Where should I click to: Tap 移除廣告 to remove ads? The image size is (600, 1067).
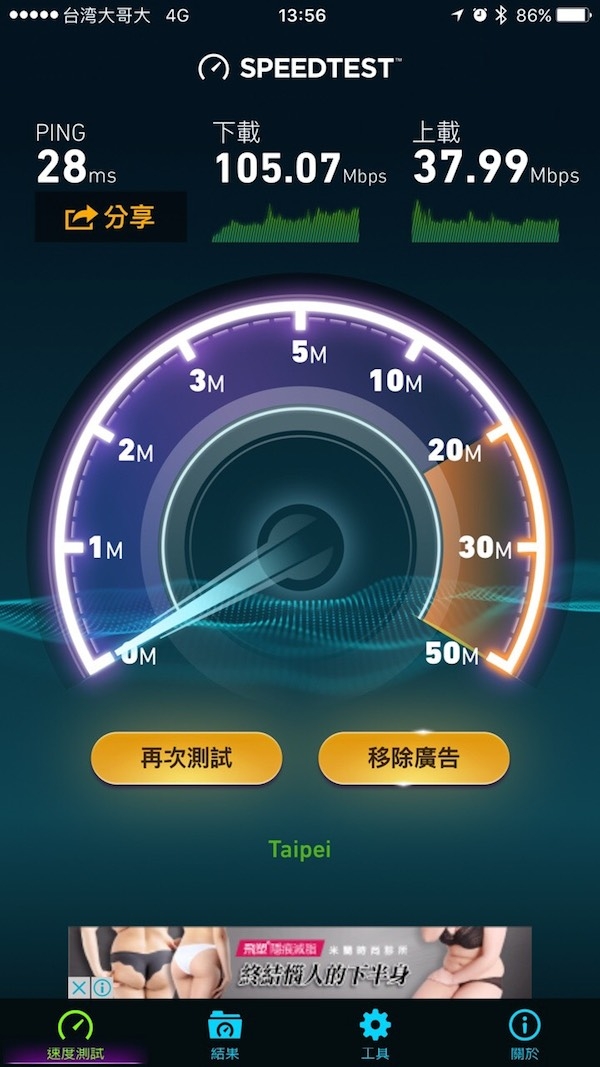(x=413, y=757)
